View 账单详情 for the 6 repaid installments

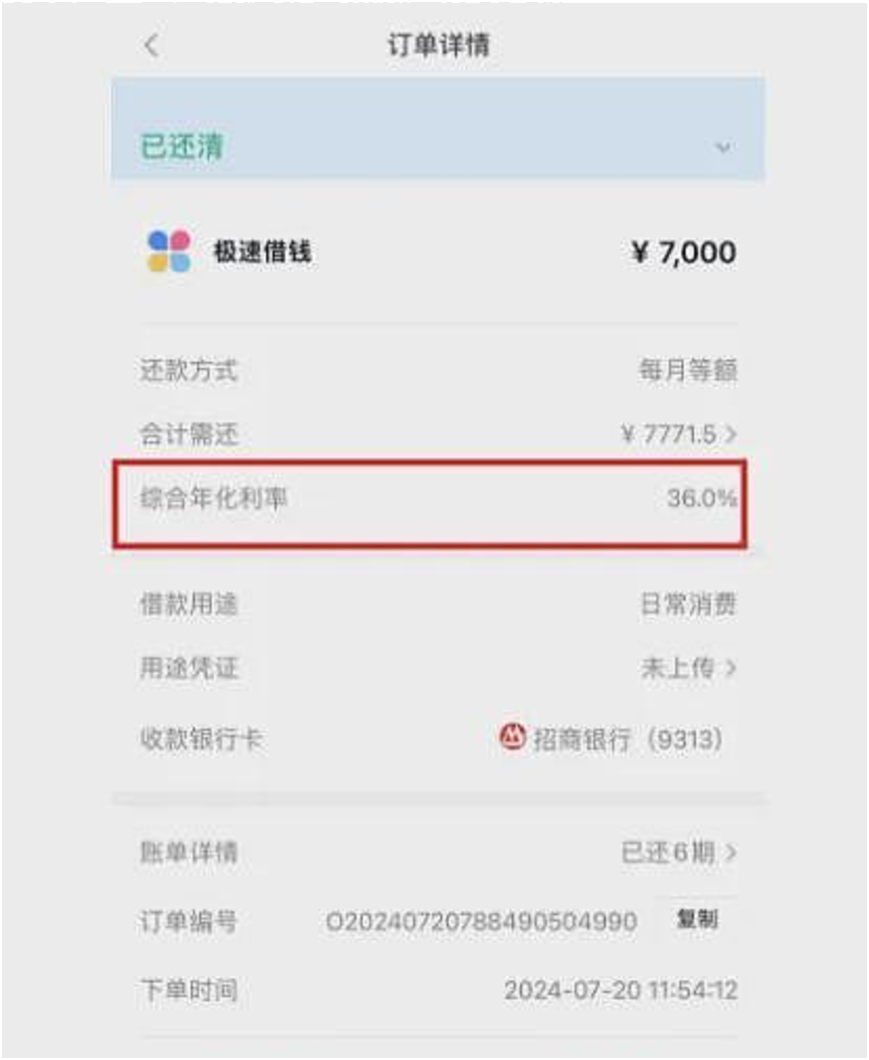[x=679, y=853]
